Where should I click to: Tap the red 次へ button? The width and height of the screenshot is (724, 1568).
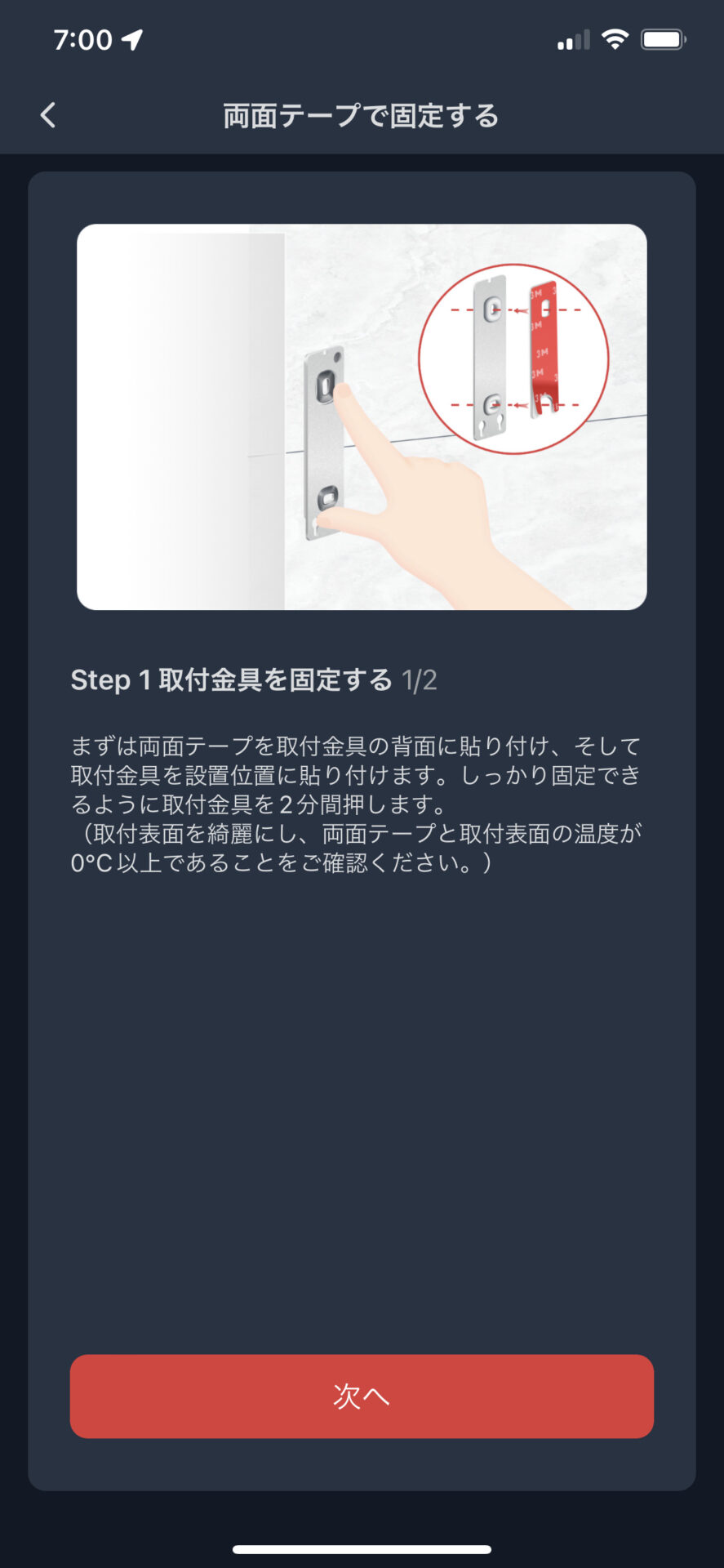point(362,1396)
